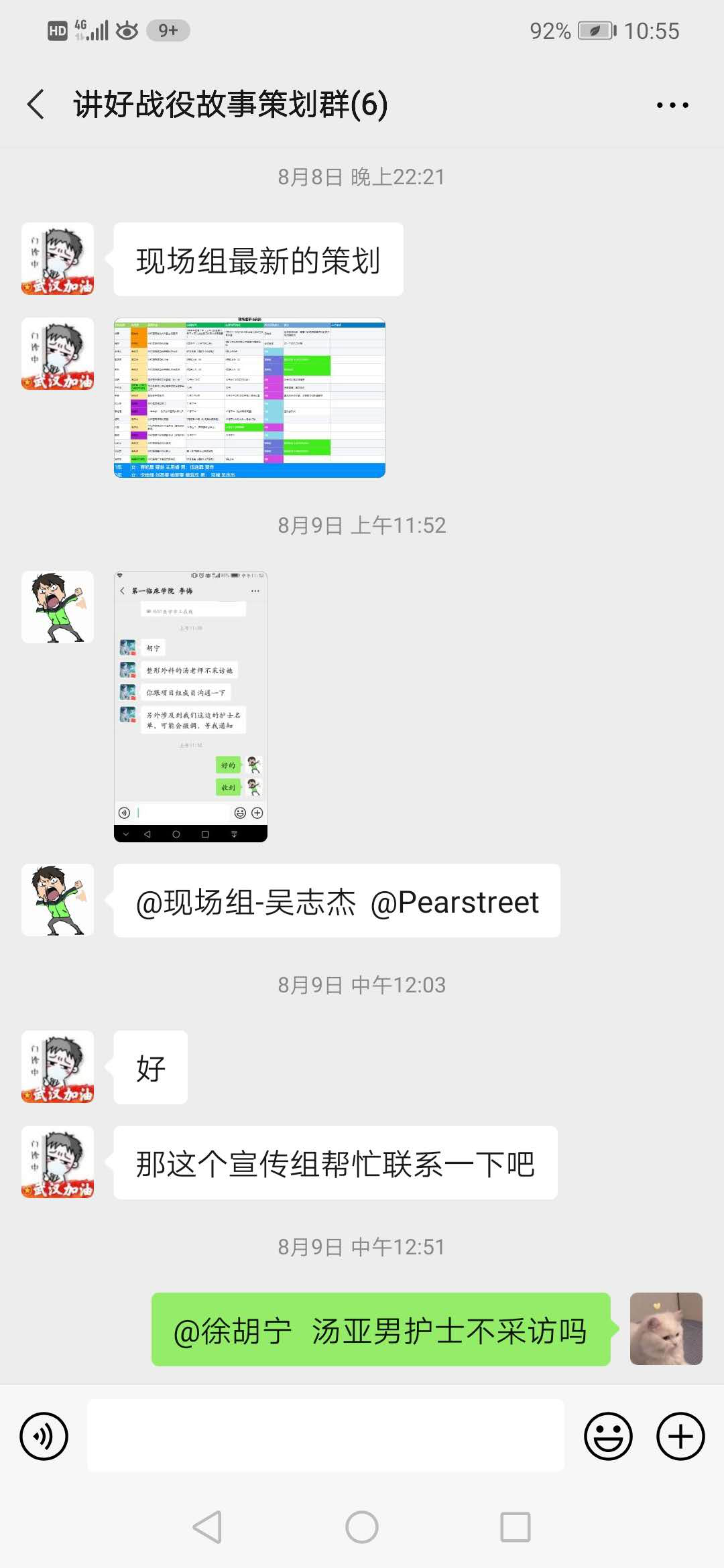
Task: Open the emoji picker
Action: [608, 1437]
